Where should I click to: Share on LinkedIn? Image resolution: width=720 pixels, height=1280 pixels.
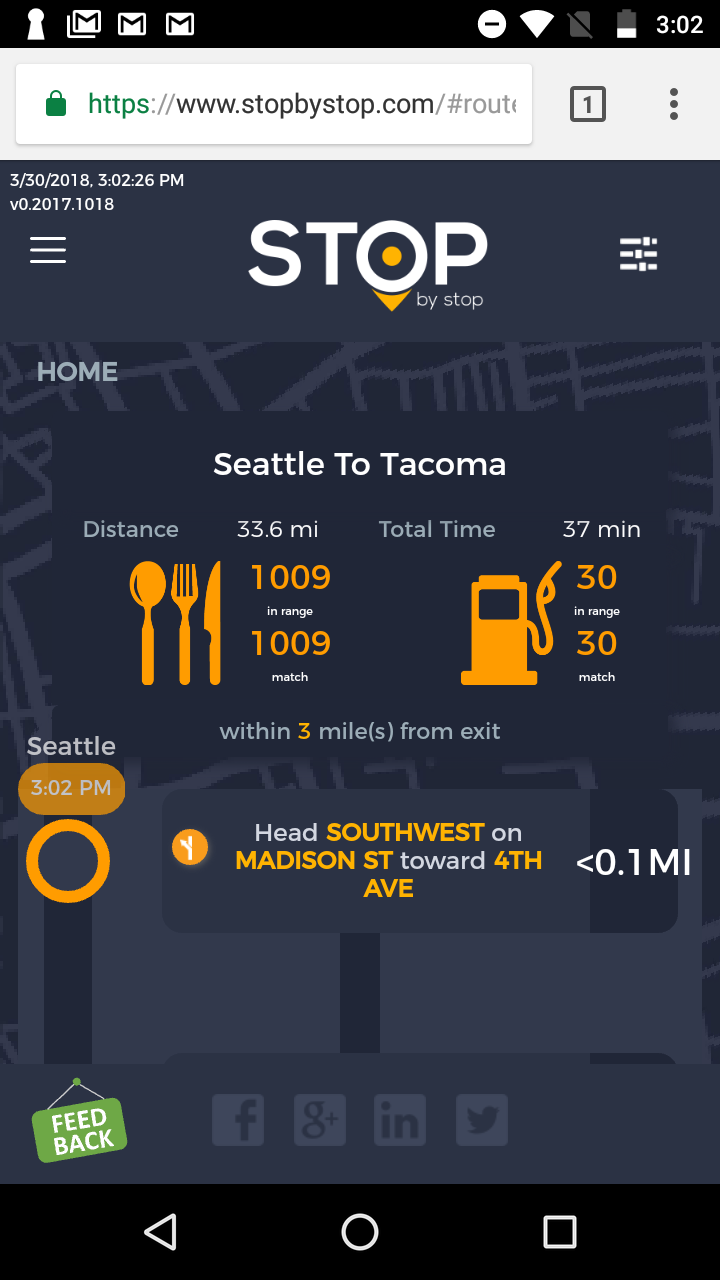(x=400, y=1120)
